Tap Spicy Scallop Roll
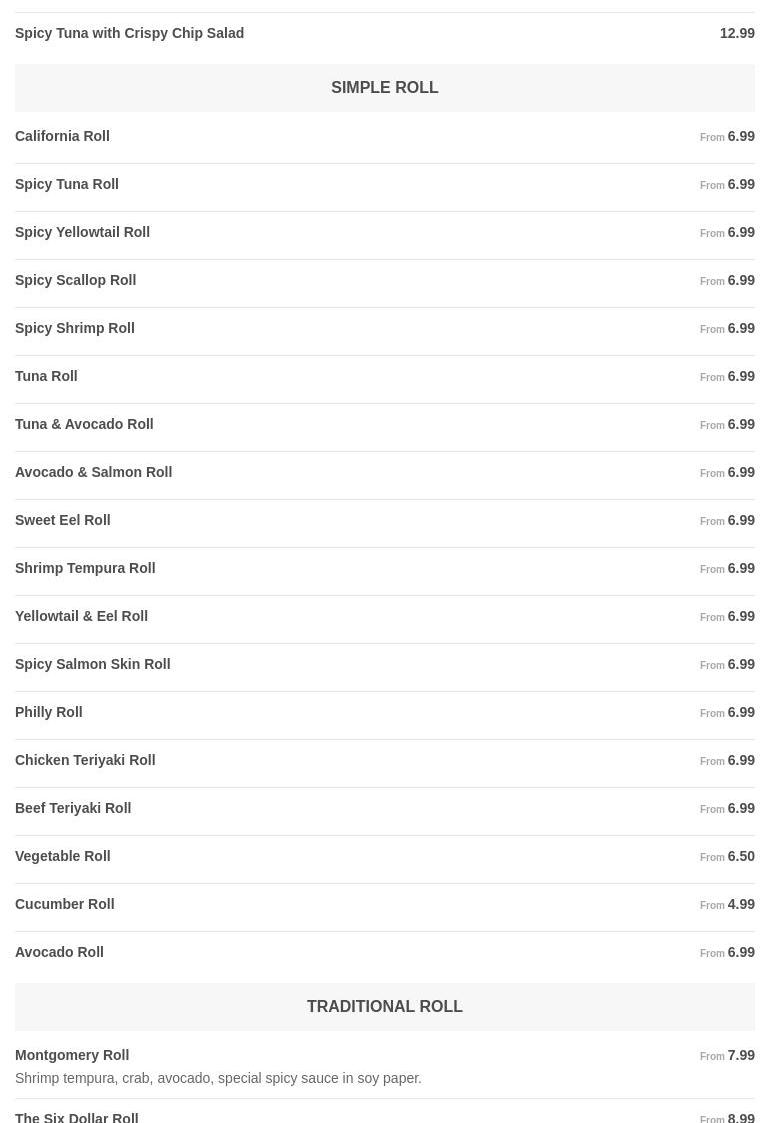The height and width of the screenshot is (1123, 770). pyautogui.click(x=75, y=280)
